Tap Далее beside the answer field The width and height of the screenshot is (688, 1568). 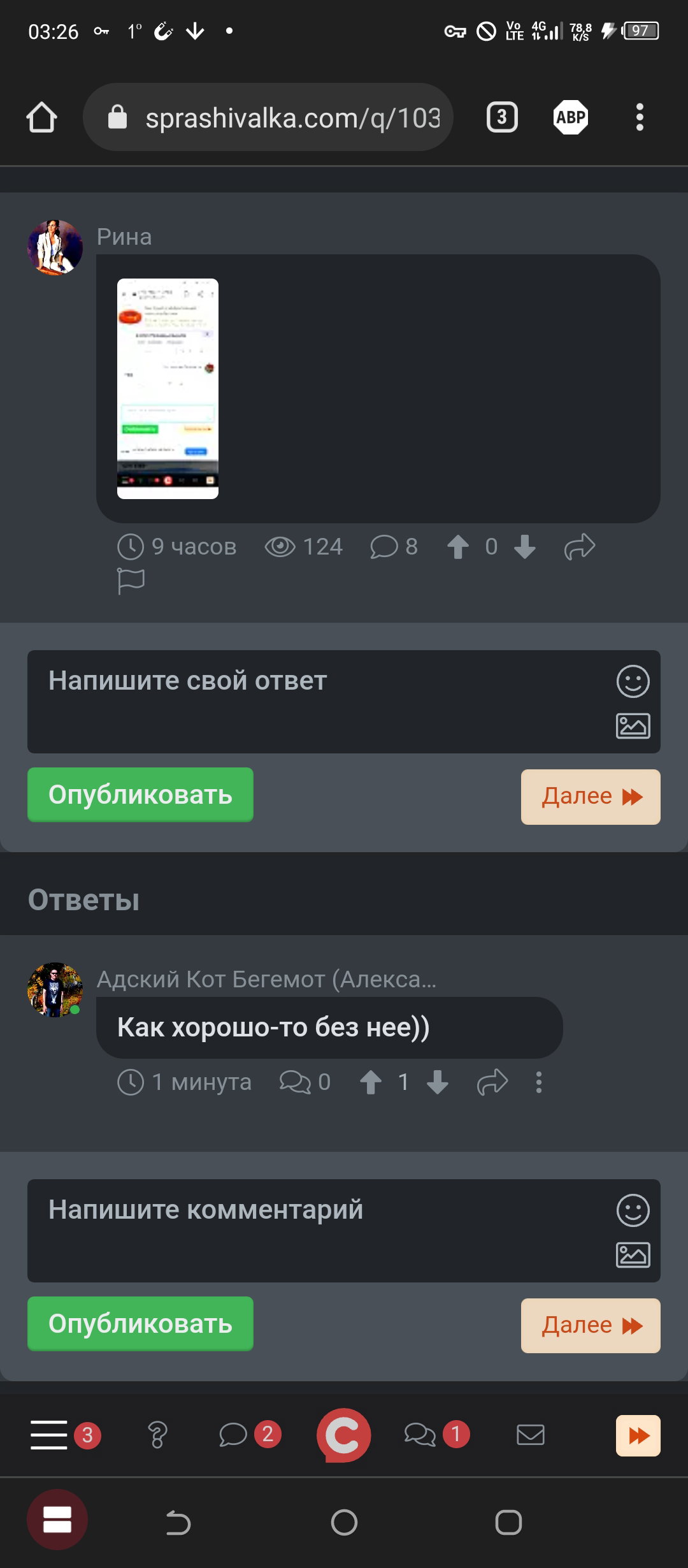click(x=591, y=797)
